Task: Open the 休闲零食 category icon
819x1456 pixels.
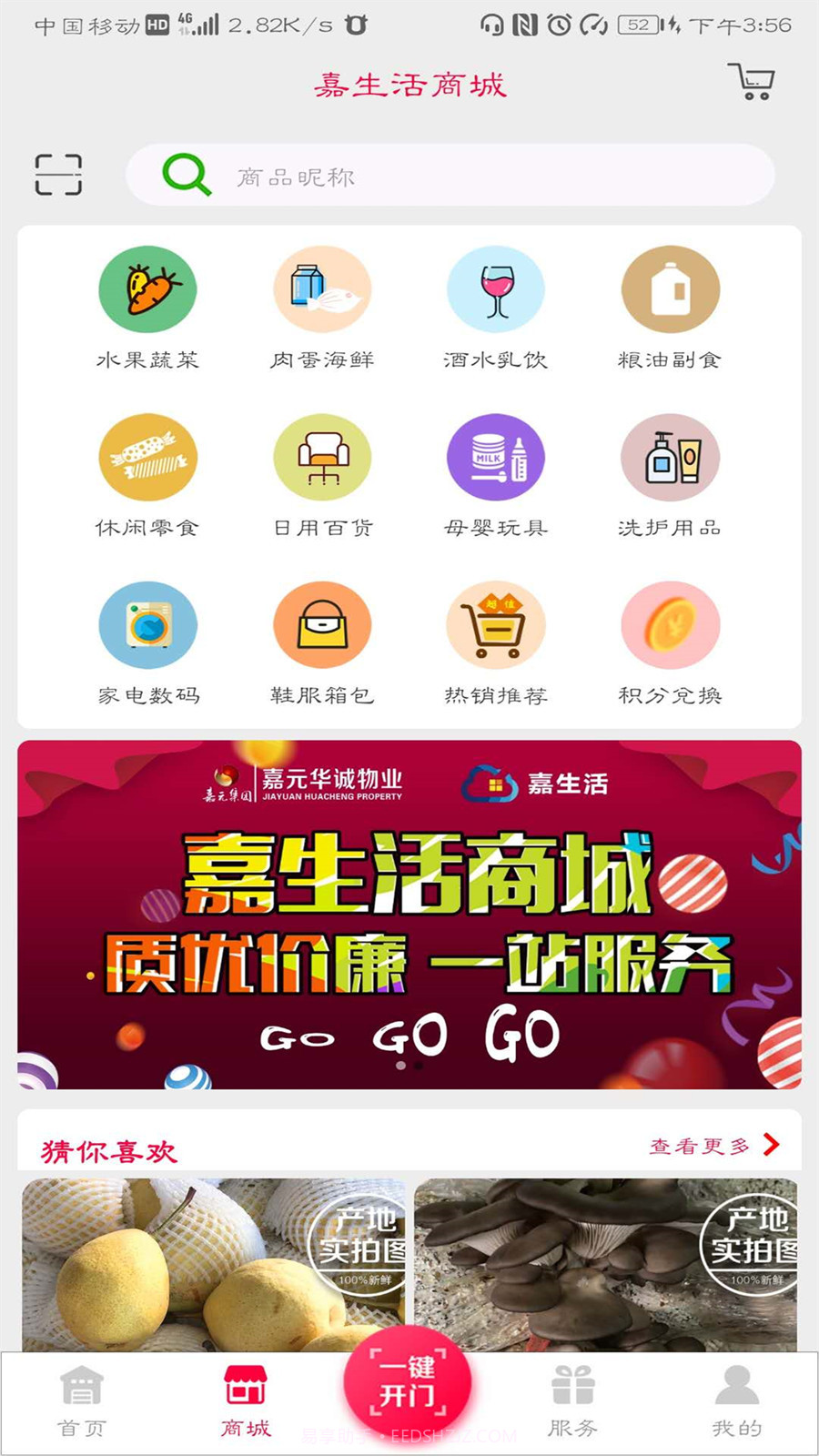Action: click(x=148, y=458)
